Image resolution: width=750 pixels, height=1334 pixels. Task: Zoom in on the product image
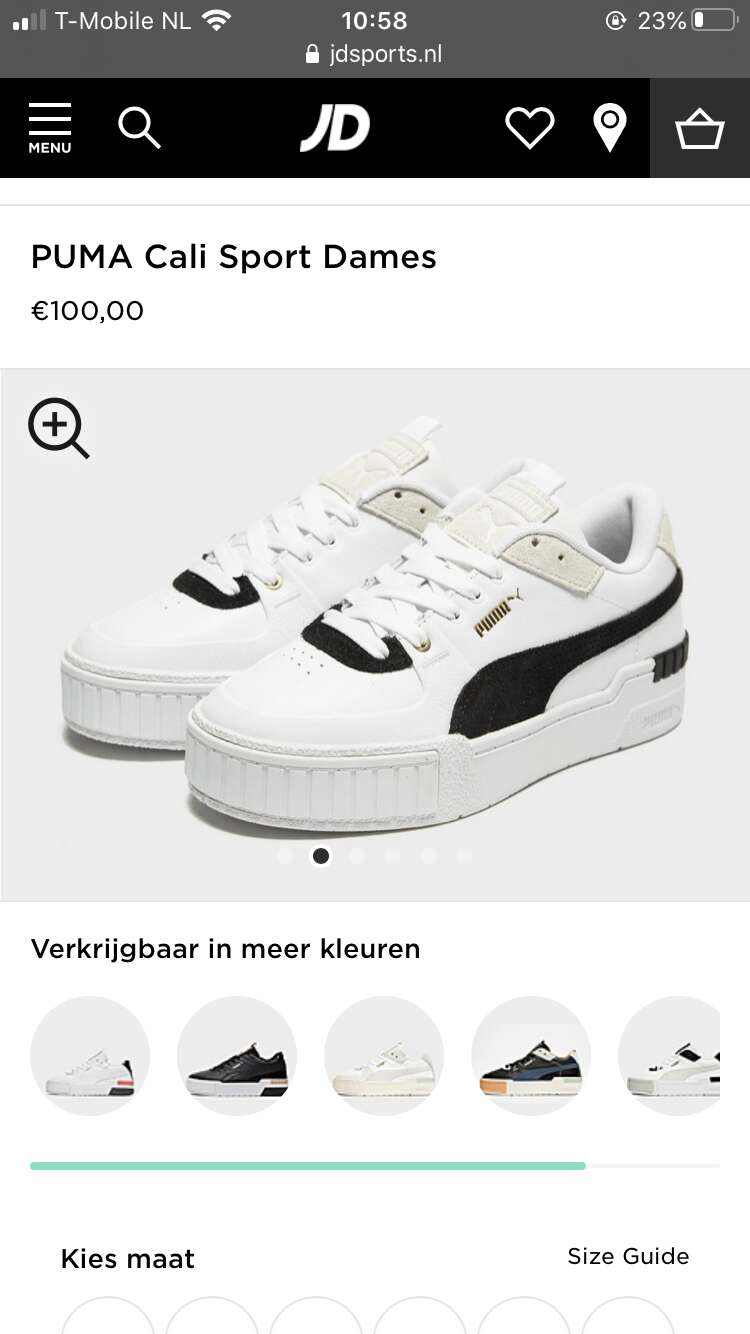click(58, 428)
